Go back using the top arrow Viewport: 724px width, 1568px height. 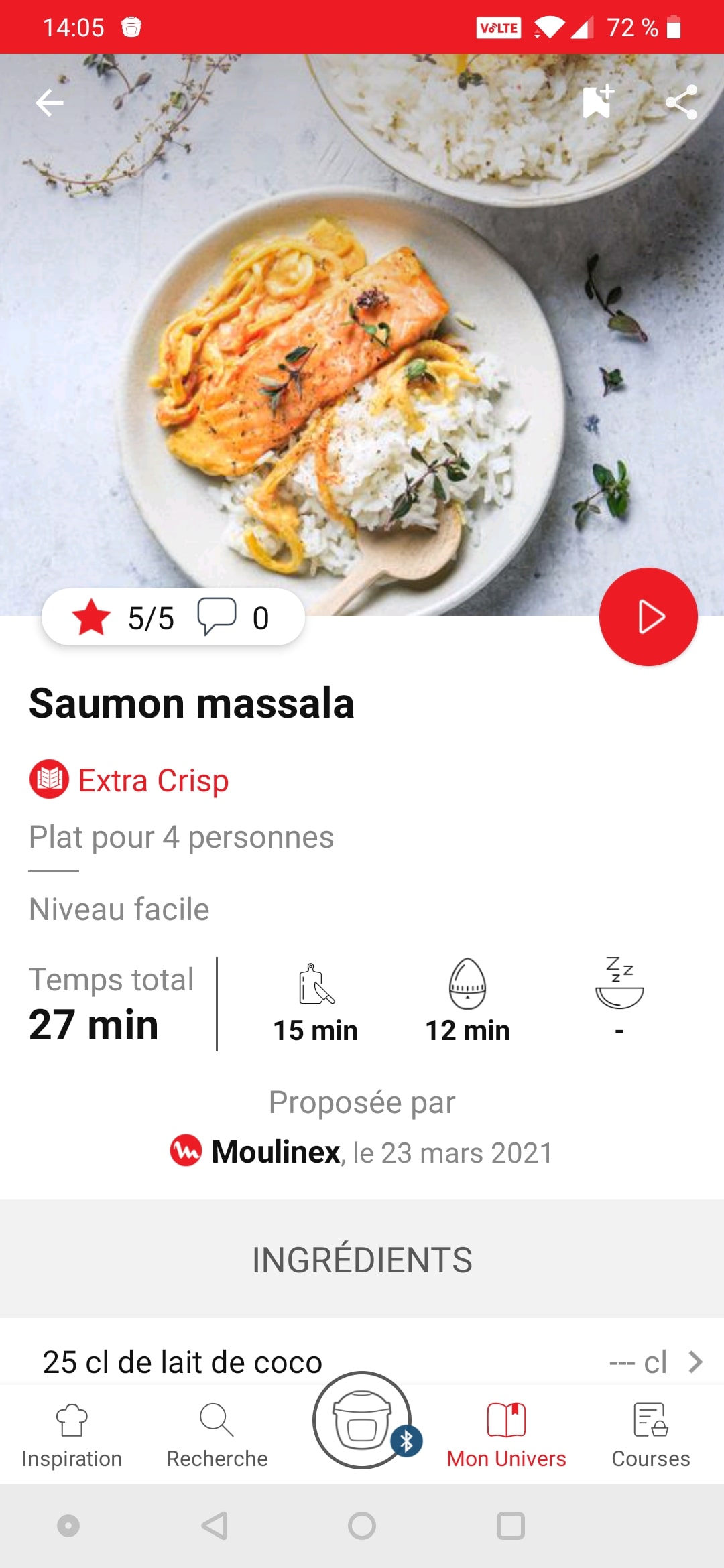50,103
